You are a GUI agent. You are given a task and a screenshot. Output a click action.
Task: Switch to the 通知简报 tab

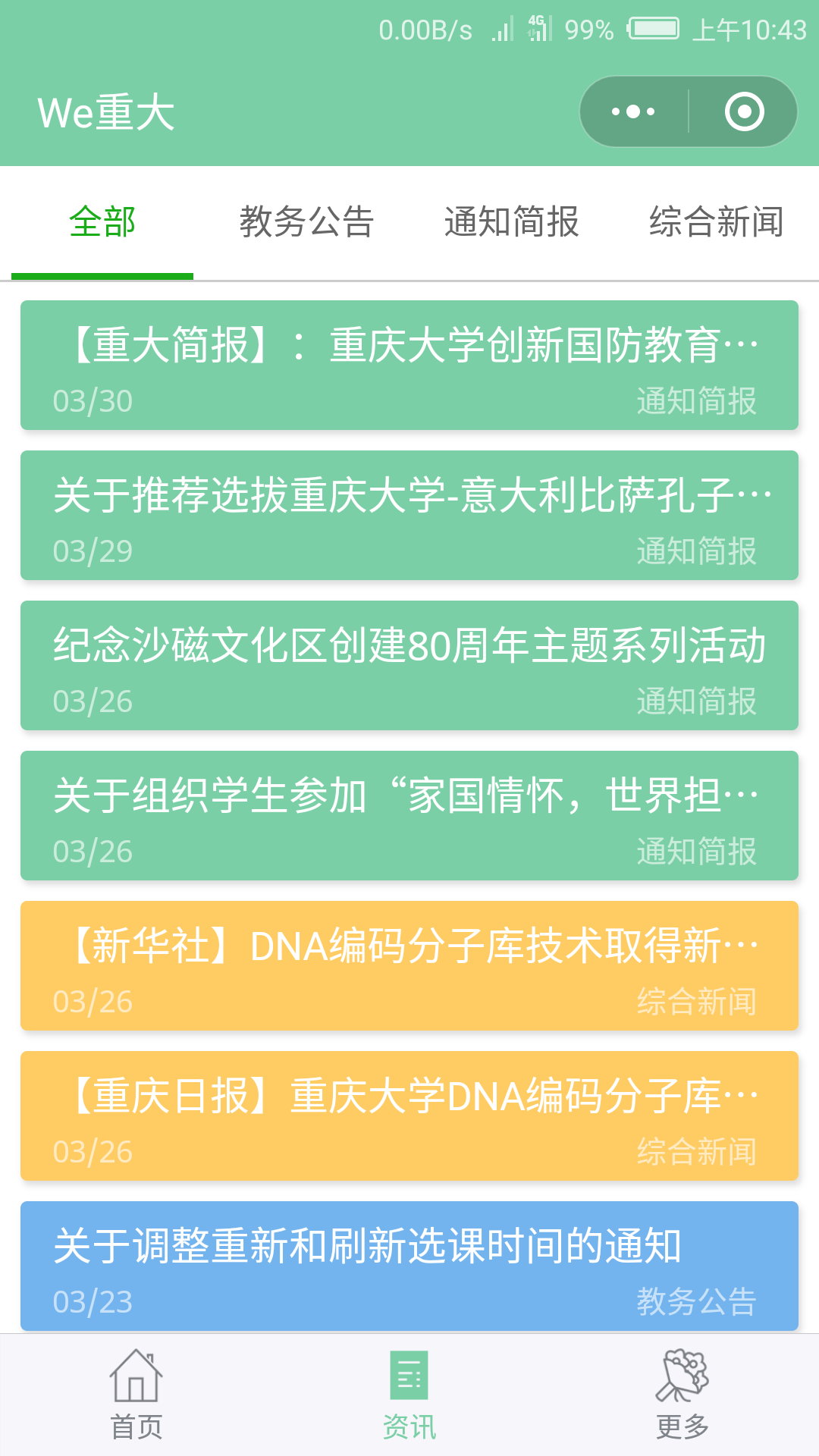(512, 222)
